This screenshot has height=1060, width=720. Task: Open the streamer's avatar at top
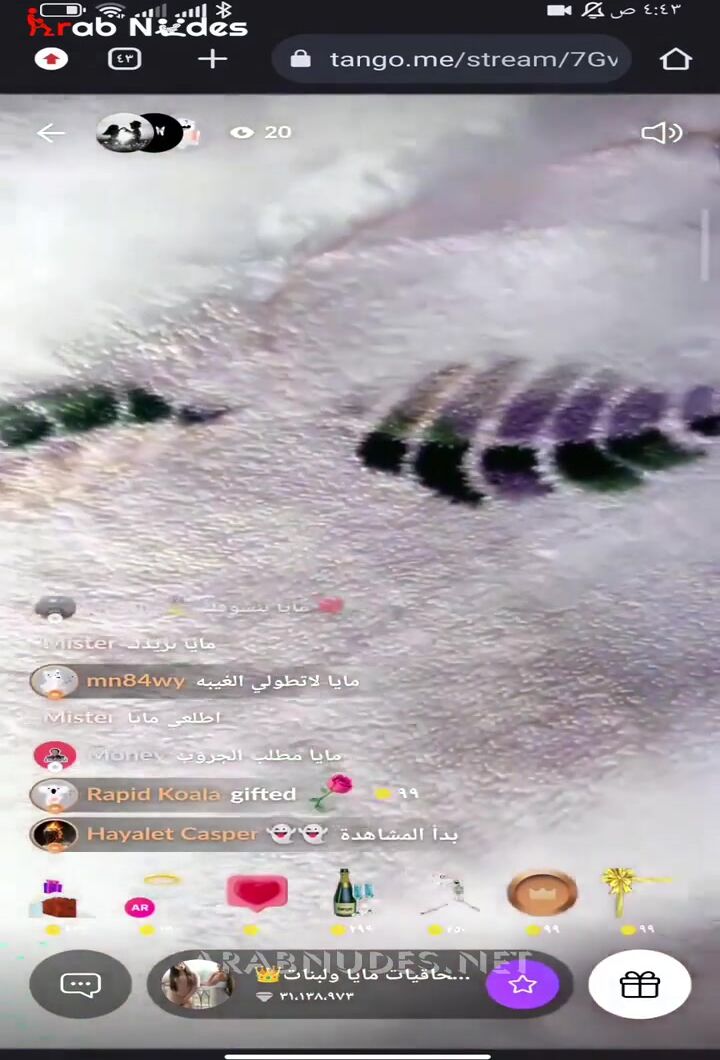(122, 133)
